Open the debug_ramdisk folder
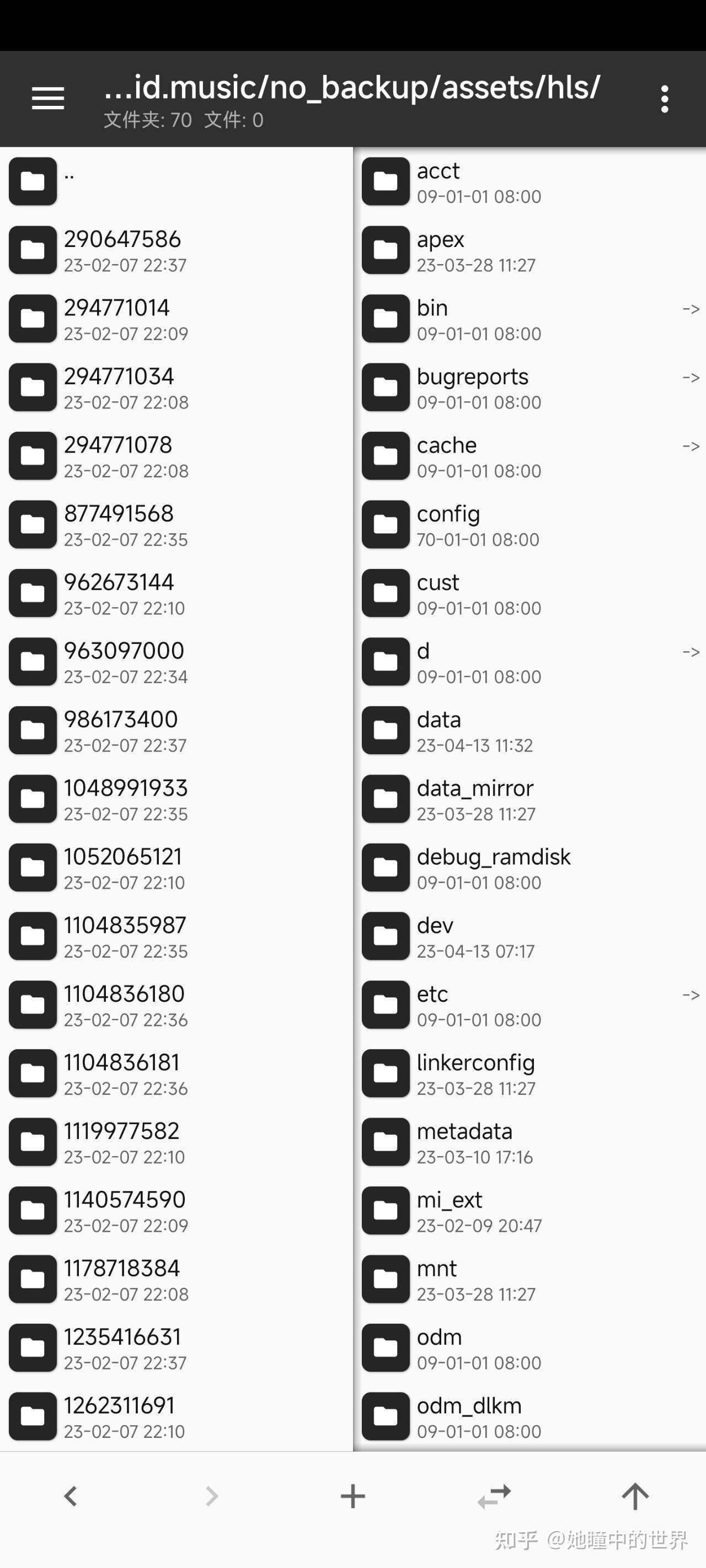Image resolution: width=706 pixels, height=1568 pixels. (530, 867)
